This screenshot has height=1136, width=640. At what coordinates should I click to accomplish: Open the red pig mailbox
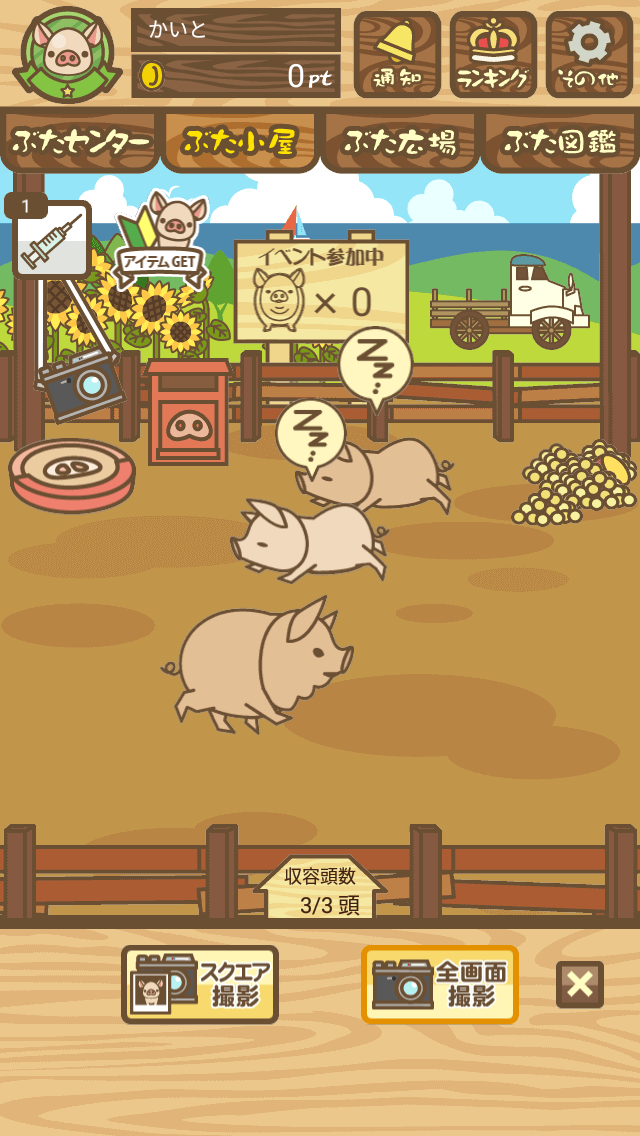click(x=188, y=415)
